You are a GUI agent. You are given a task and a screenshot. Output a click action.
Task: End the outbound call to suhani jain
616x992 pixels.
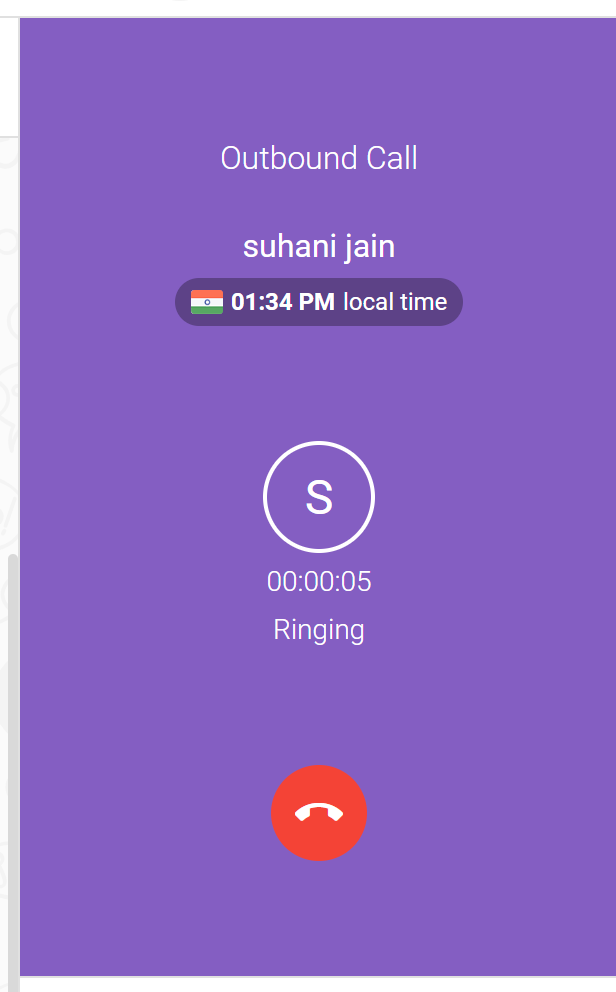[x=319, y=813]
